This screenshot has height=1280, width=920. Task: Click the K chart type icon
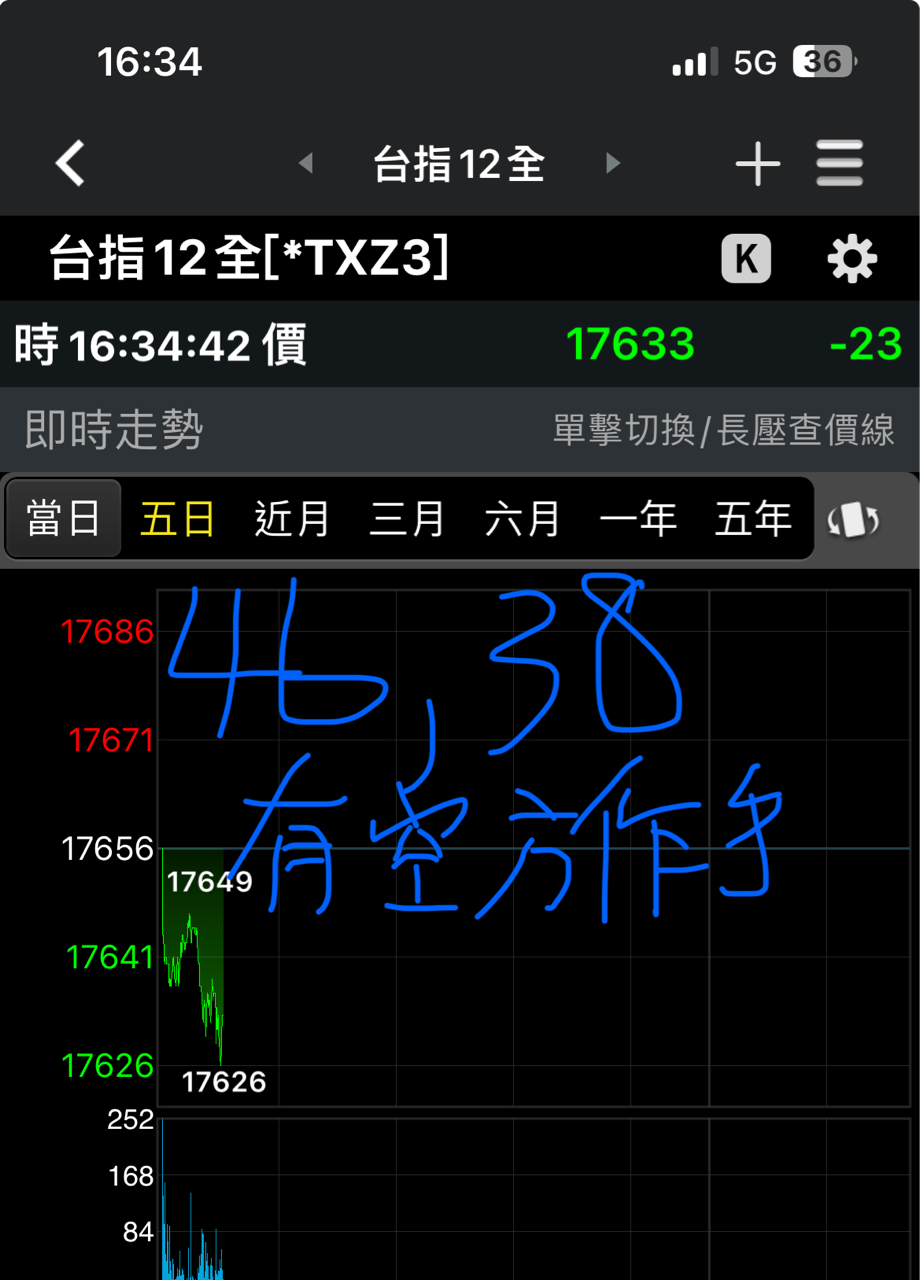(746, 258)
